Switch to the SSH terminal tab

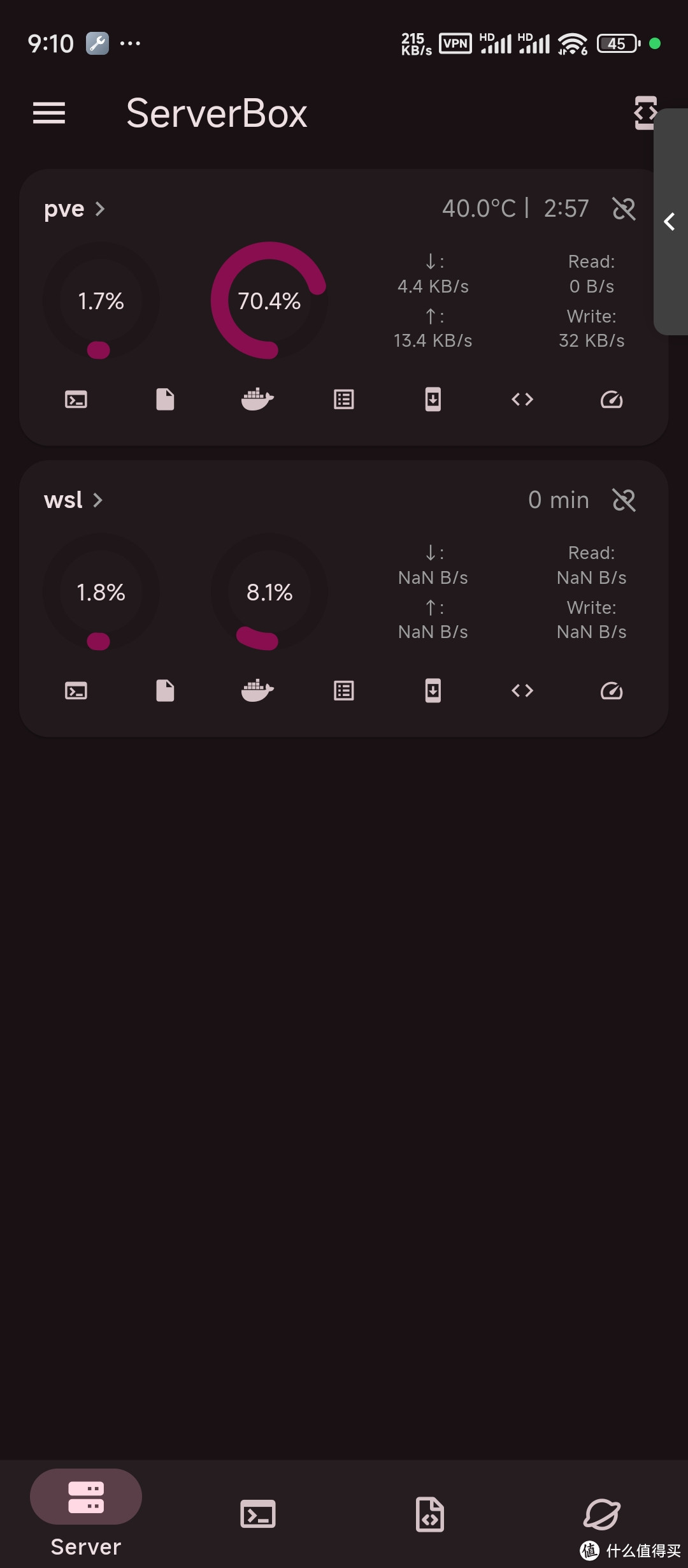click(x=258, y=1514)
